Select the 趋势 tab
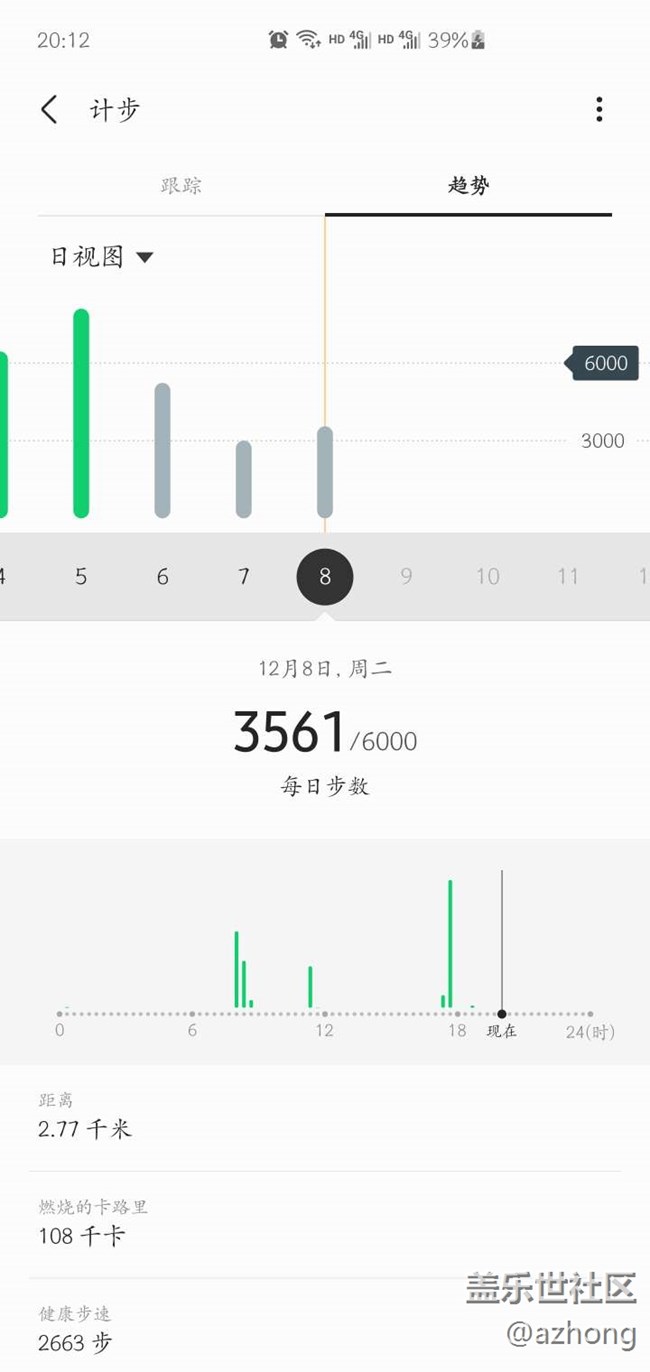This screenshot has height=1372, width=650. [x=468, y=186]
